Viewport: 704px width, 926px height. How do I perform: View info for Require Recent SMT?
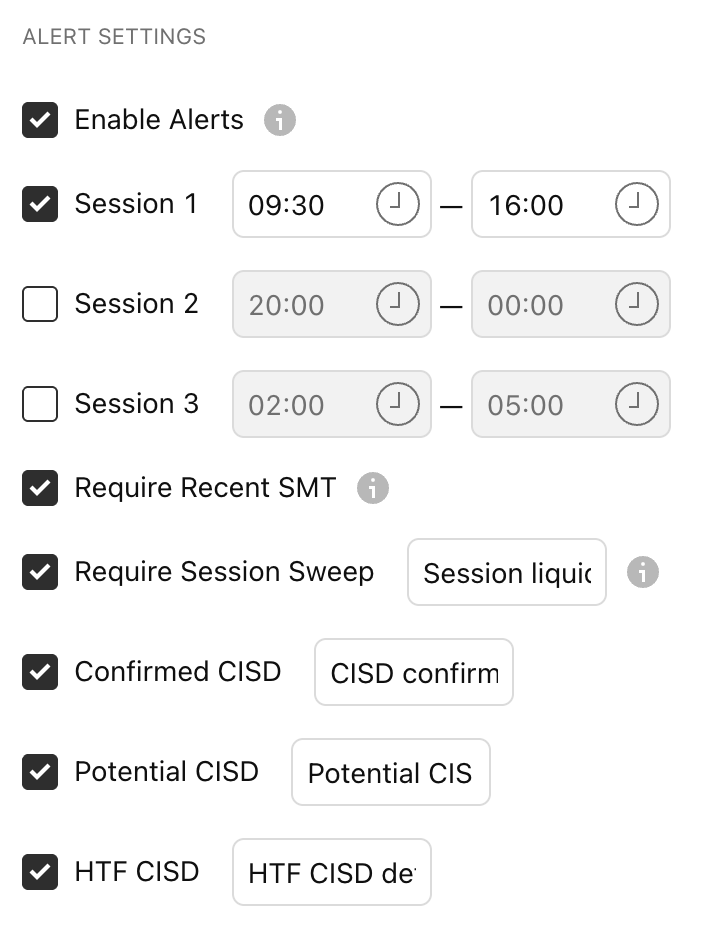point(372,489)
